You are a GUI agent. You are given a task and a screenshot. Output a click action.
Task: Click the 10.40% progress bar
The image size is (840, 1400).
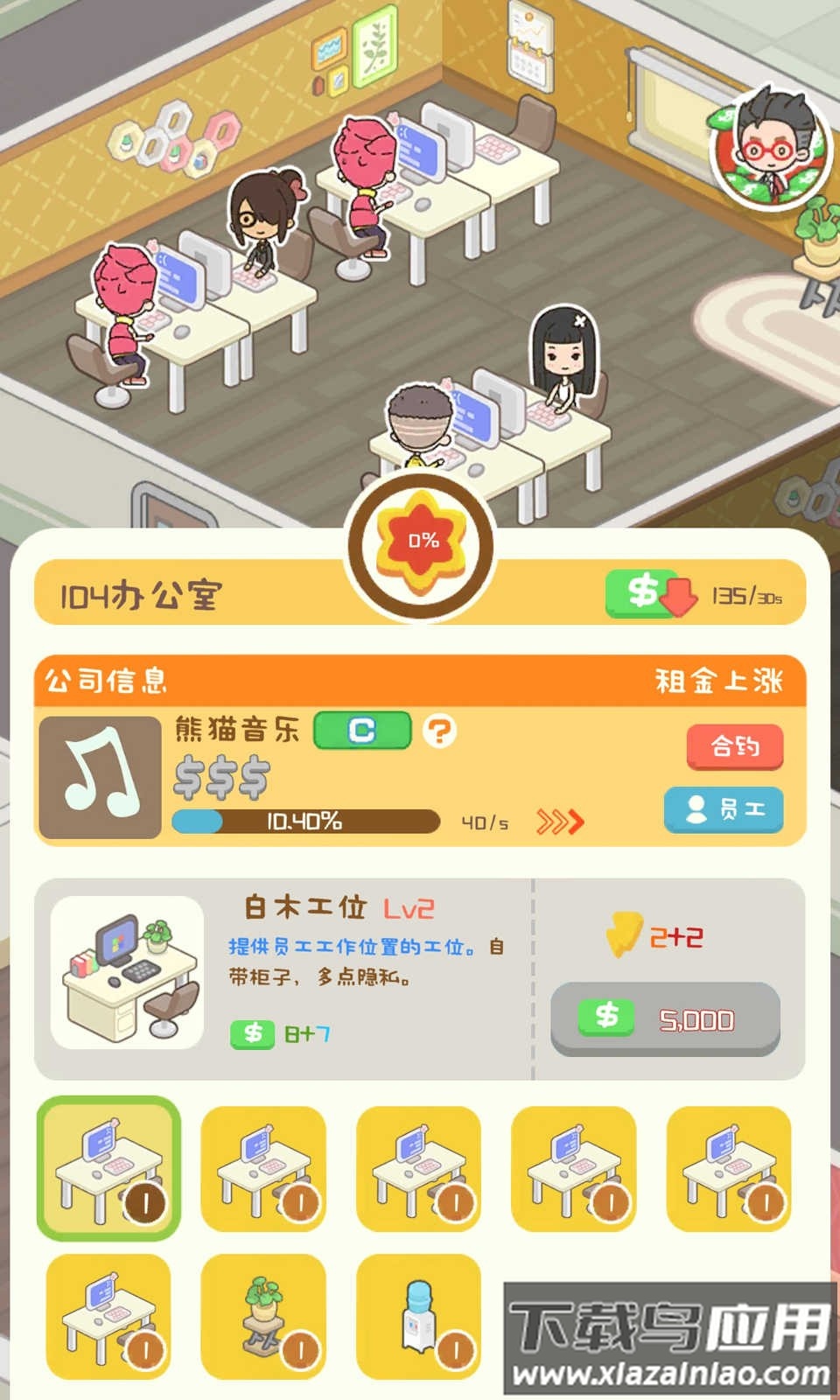pyautogui.click(x=306, y=821)
